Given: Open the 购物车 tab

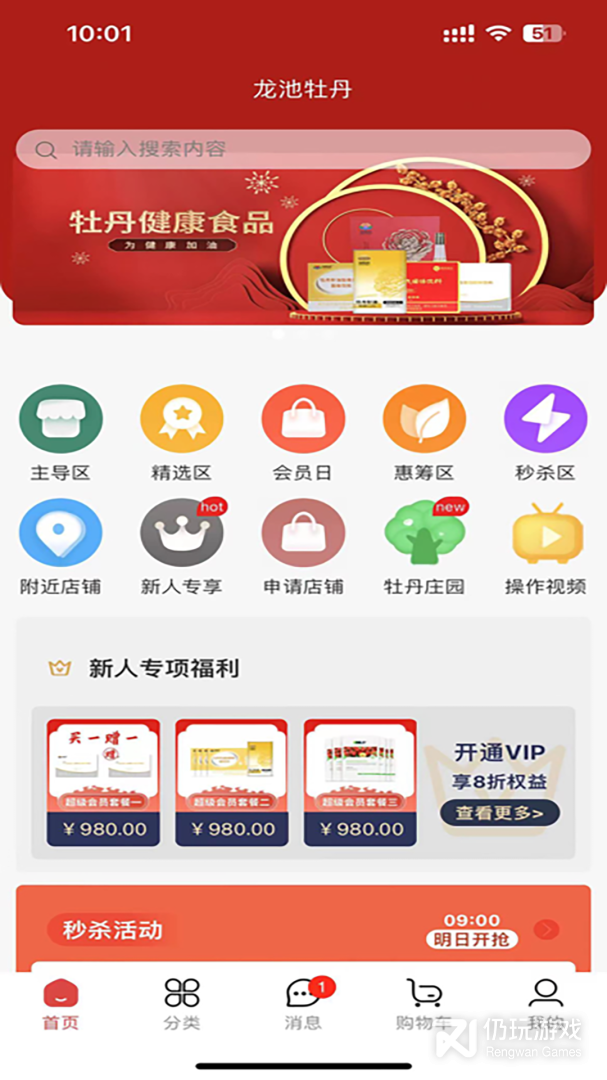Looking at the screenshot, I should (424, 1004).
